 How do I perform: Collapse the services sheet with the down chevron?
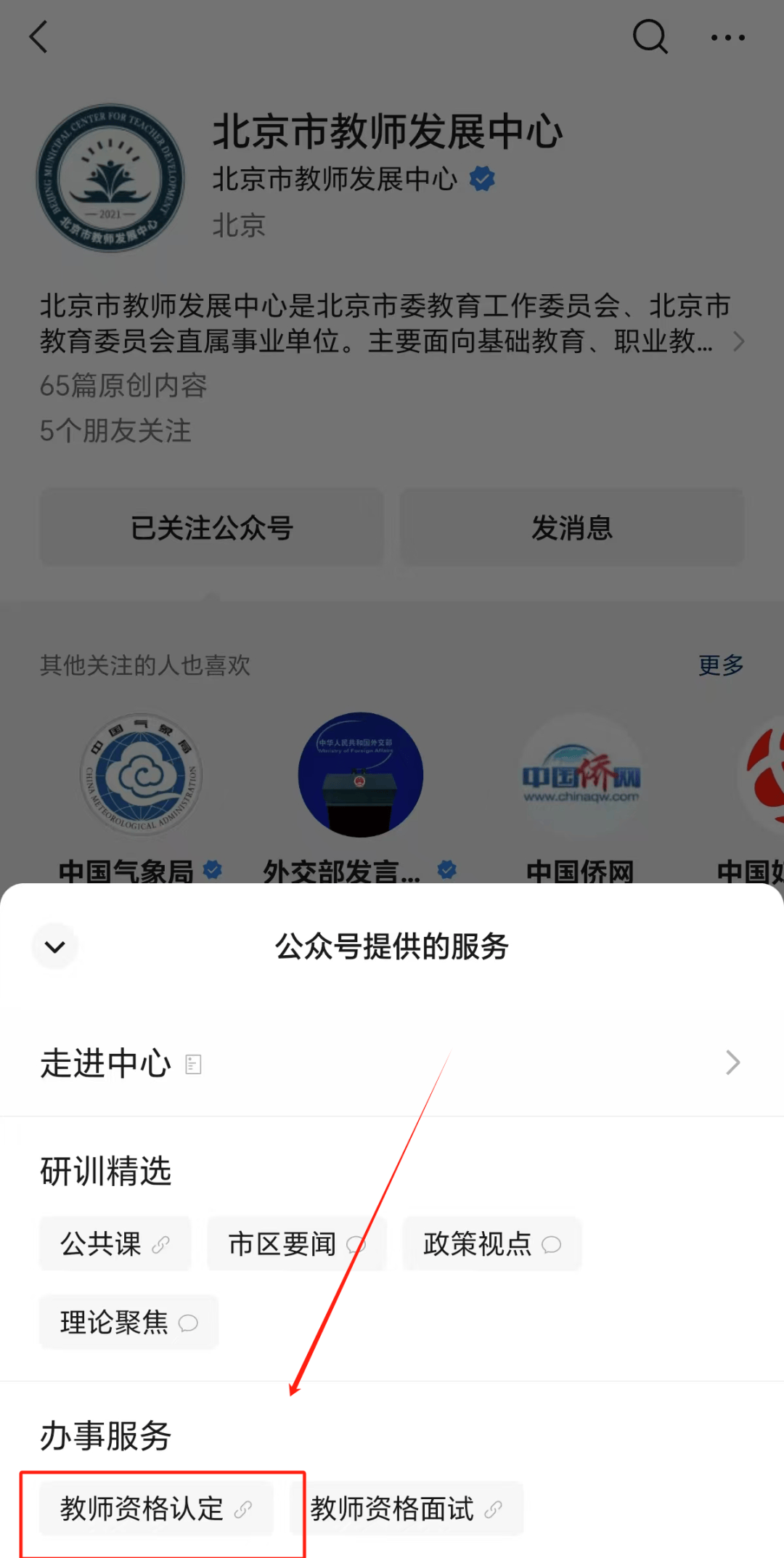(55, 946)
